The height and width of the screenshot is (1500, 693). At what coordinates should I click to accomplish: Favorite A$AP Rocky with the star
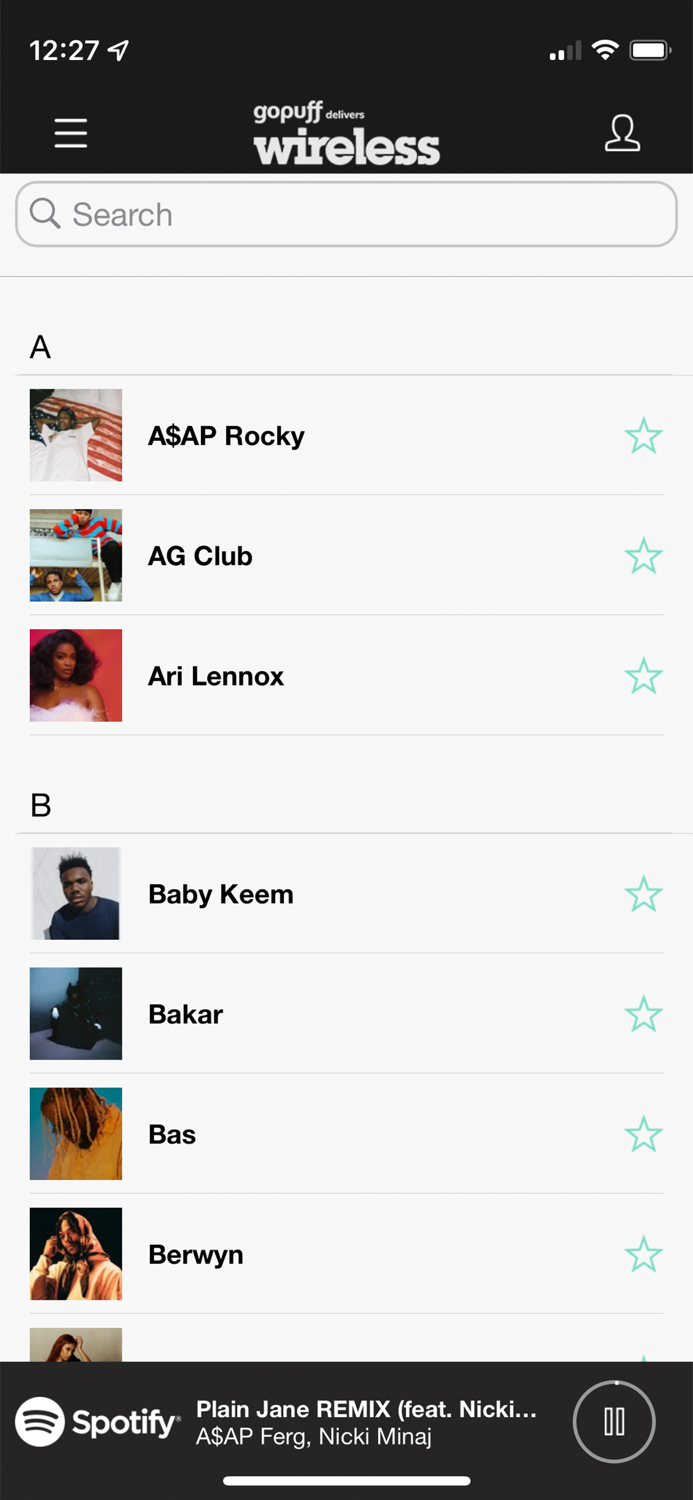pyautogui.click(x=643, y=436)
